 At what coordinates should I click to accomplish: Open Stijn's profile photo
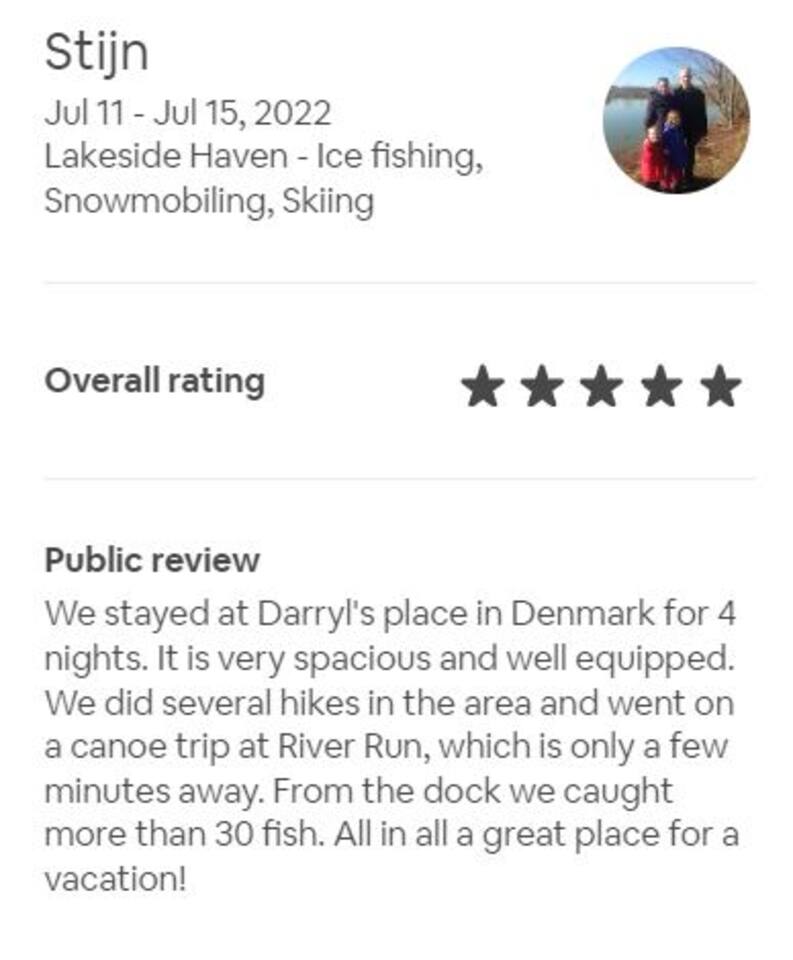coord(676,119)
